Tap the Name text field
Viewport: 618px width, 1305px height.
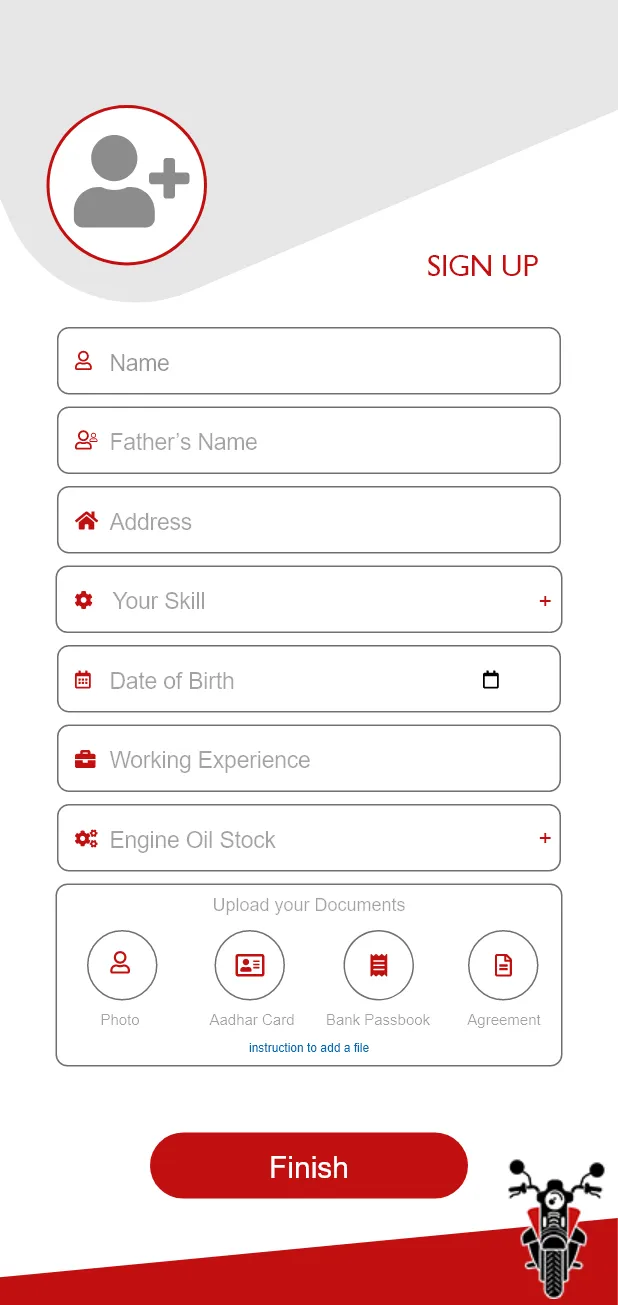pyautogui.click(x=308, y=362)
